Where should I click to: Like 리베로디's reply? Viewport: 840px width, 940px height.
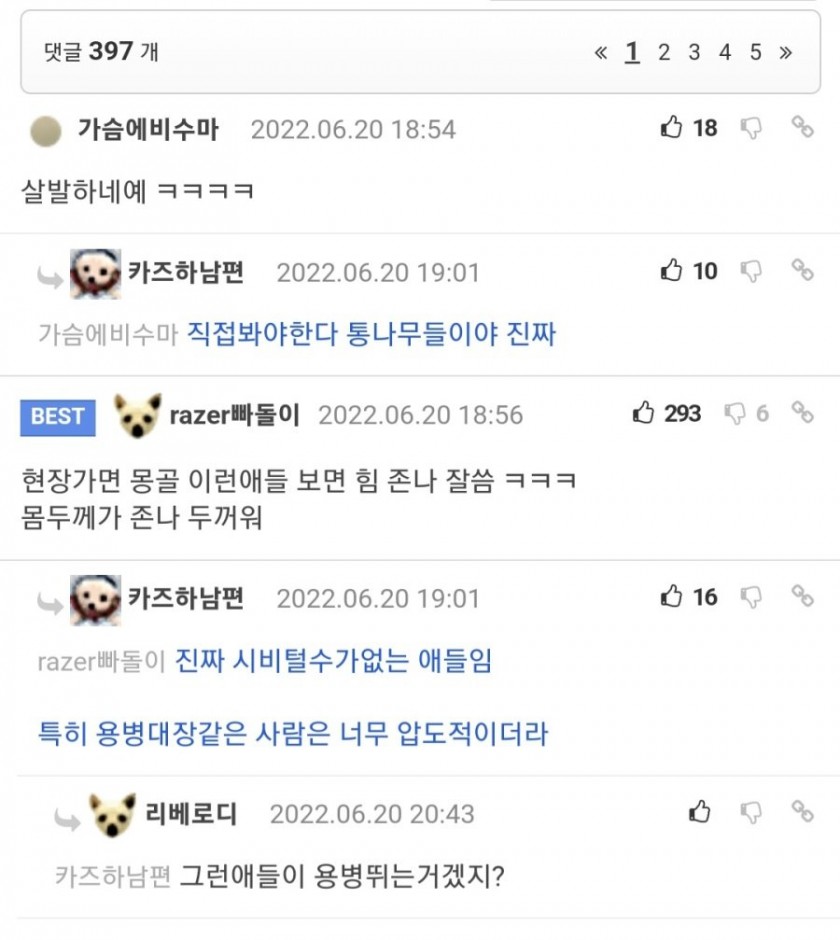[700, 812]
